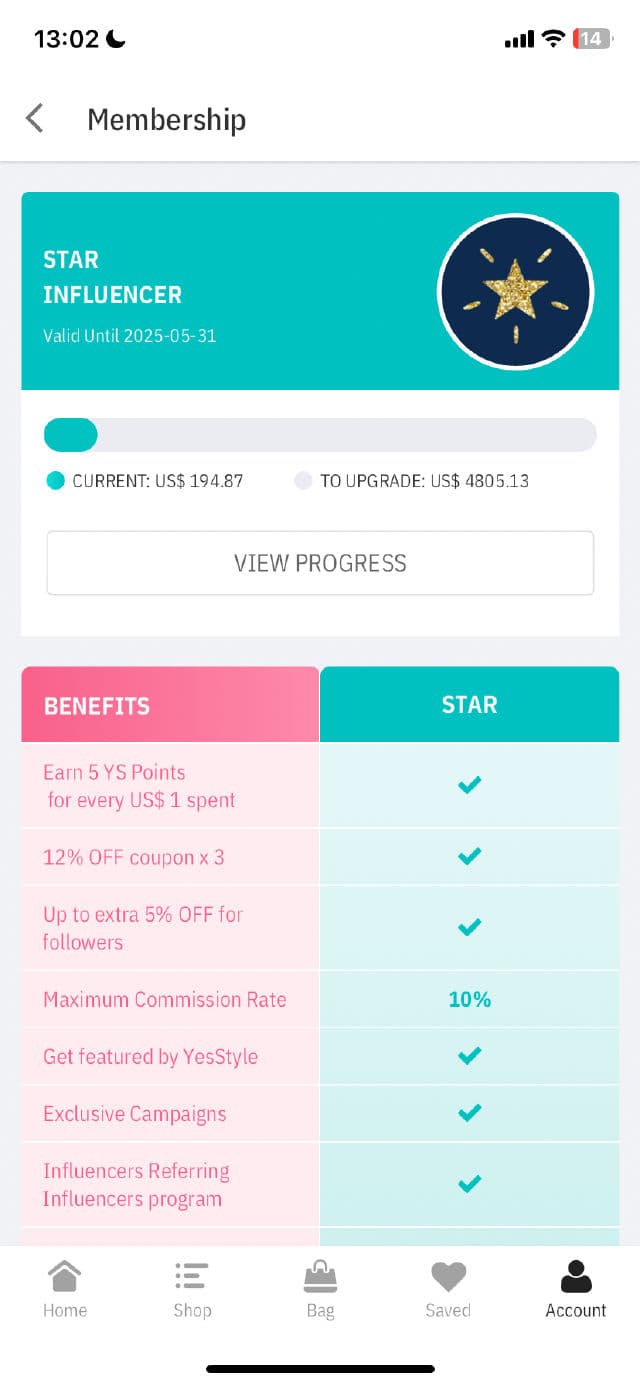
Task: Open the Saved items tab
Action: (448, 1290)
